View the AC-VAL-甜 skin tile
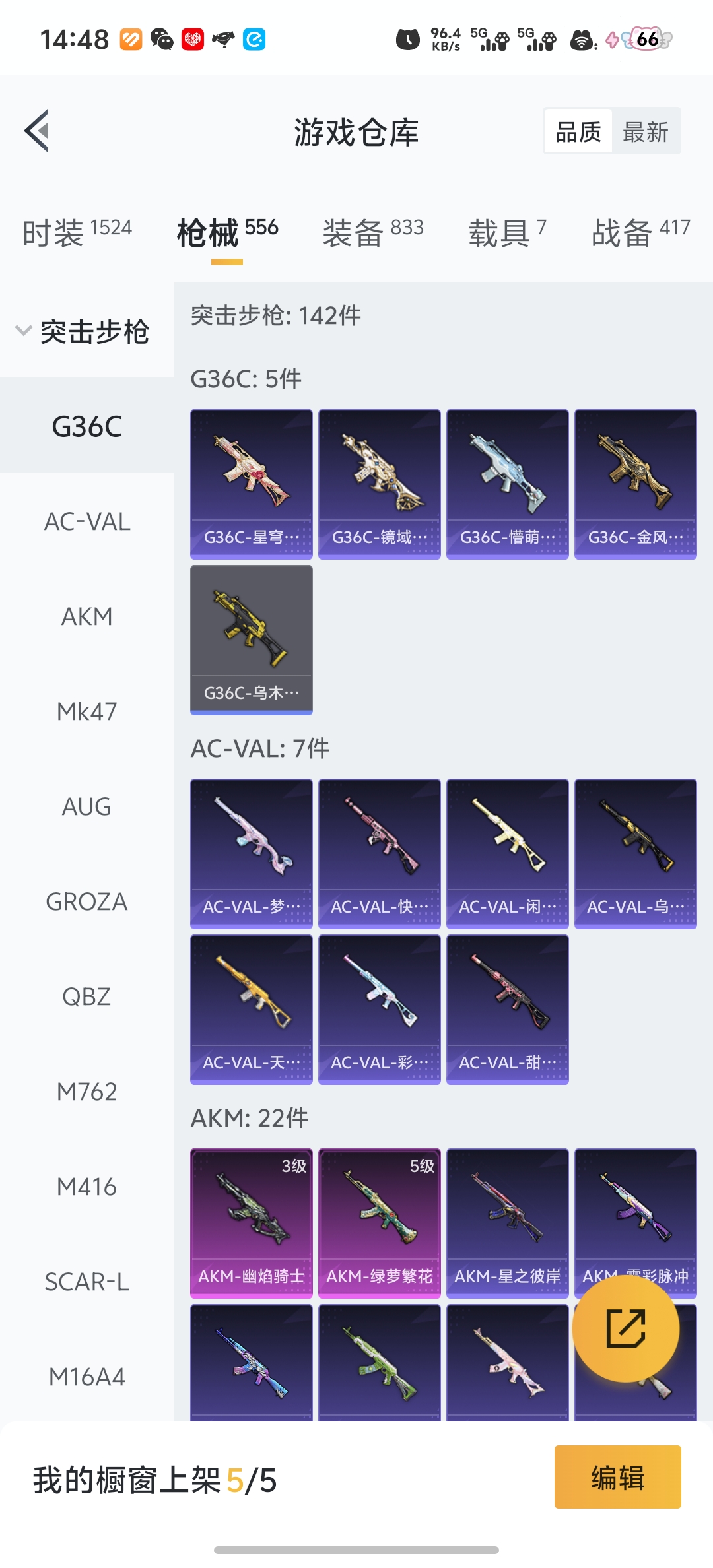 click(x=508, y=1009)
